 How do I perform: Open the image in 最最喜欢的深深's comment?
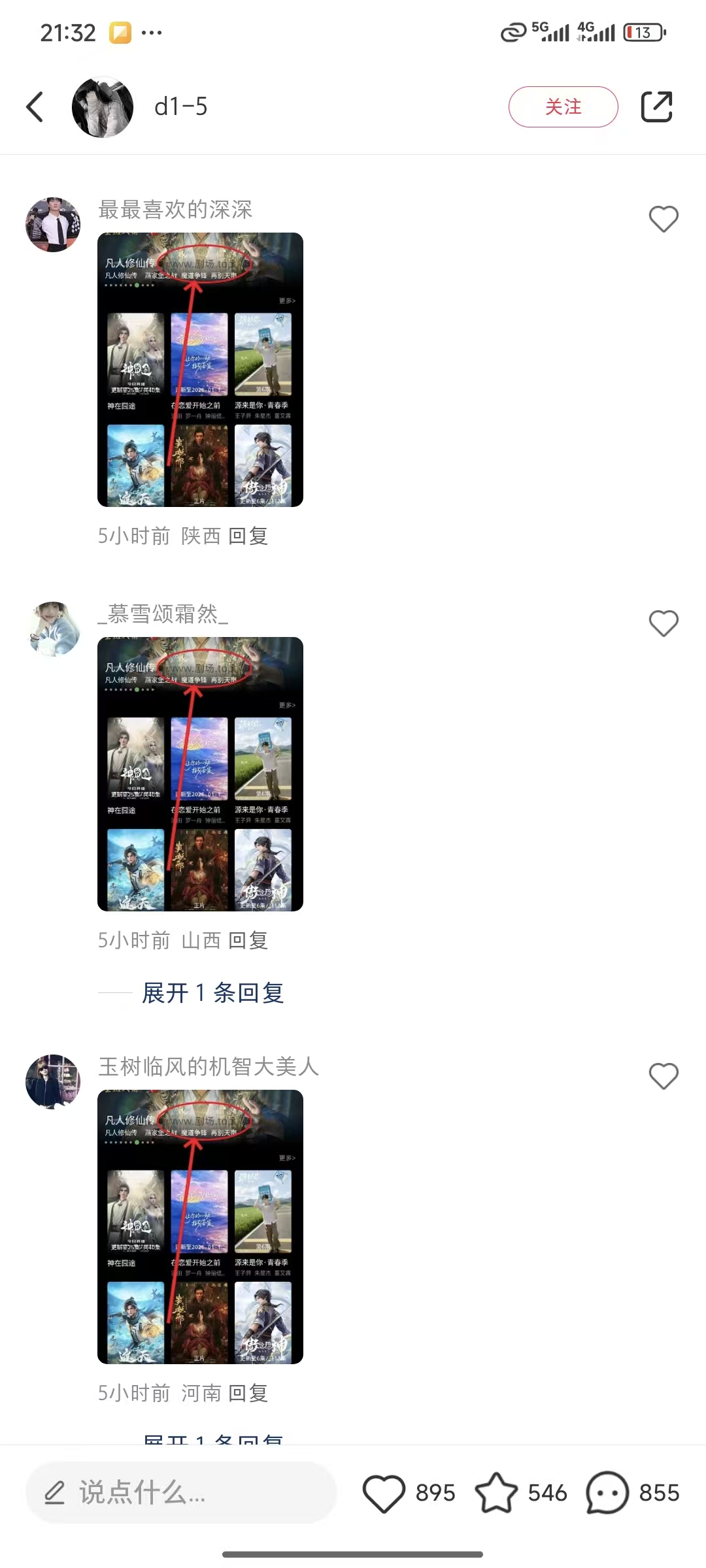[200, 370]
